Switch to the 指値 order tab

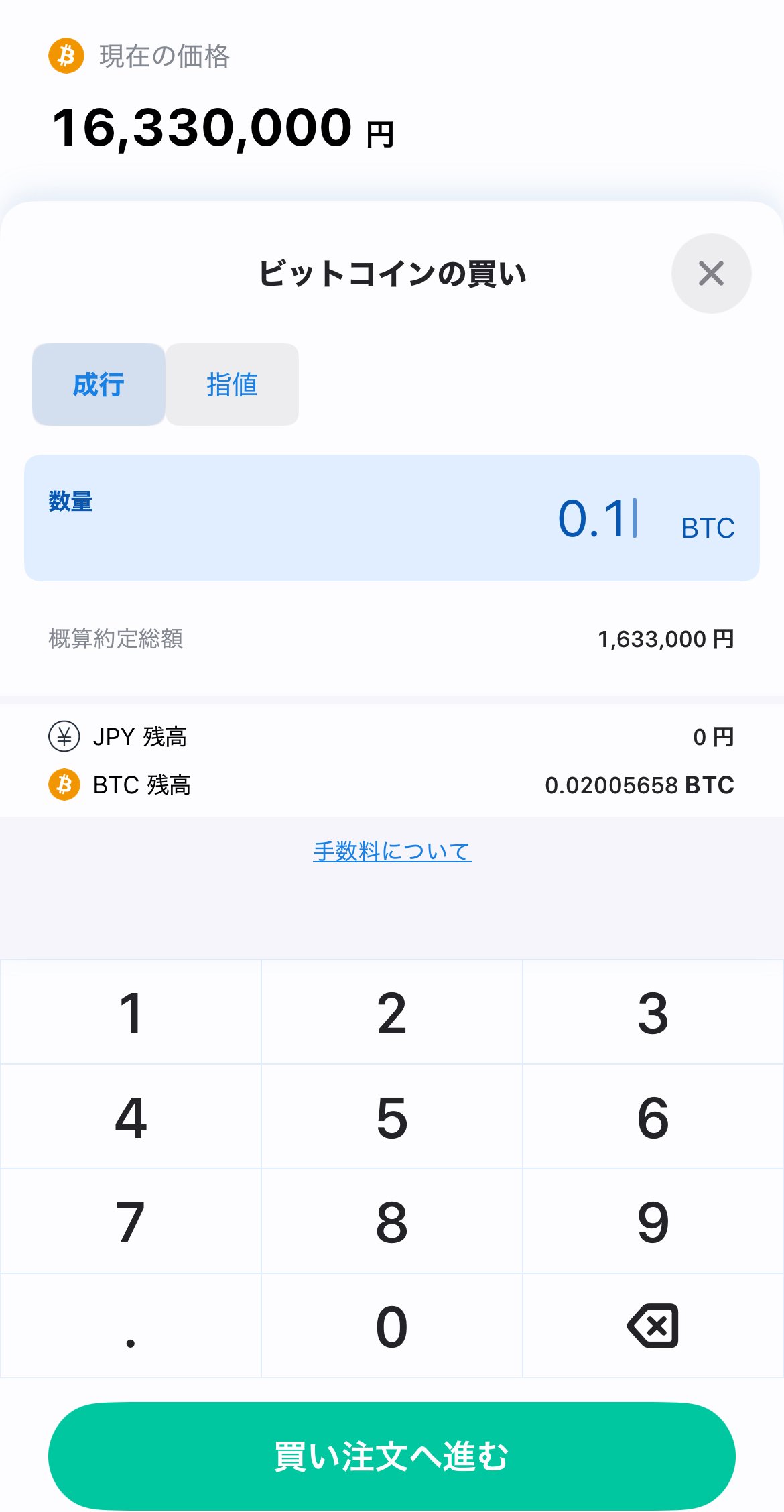231,384
